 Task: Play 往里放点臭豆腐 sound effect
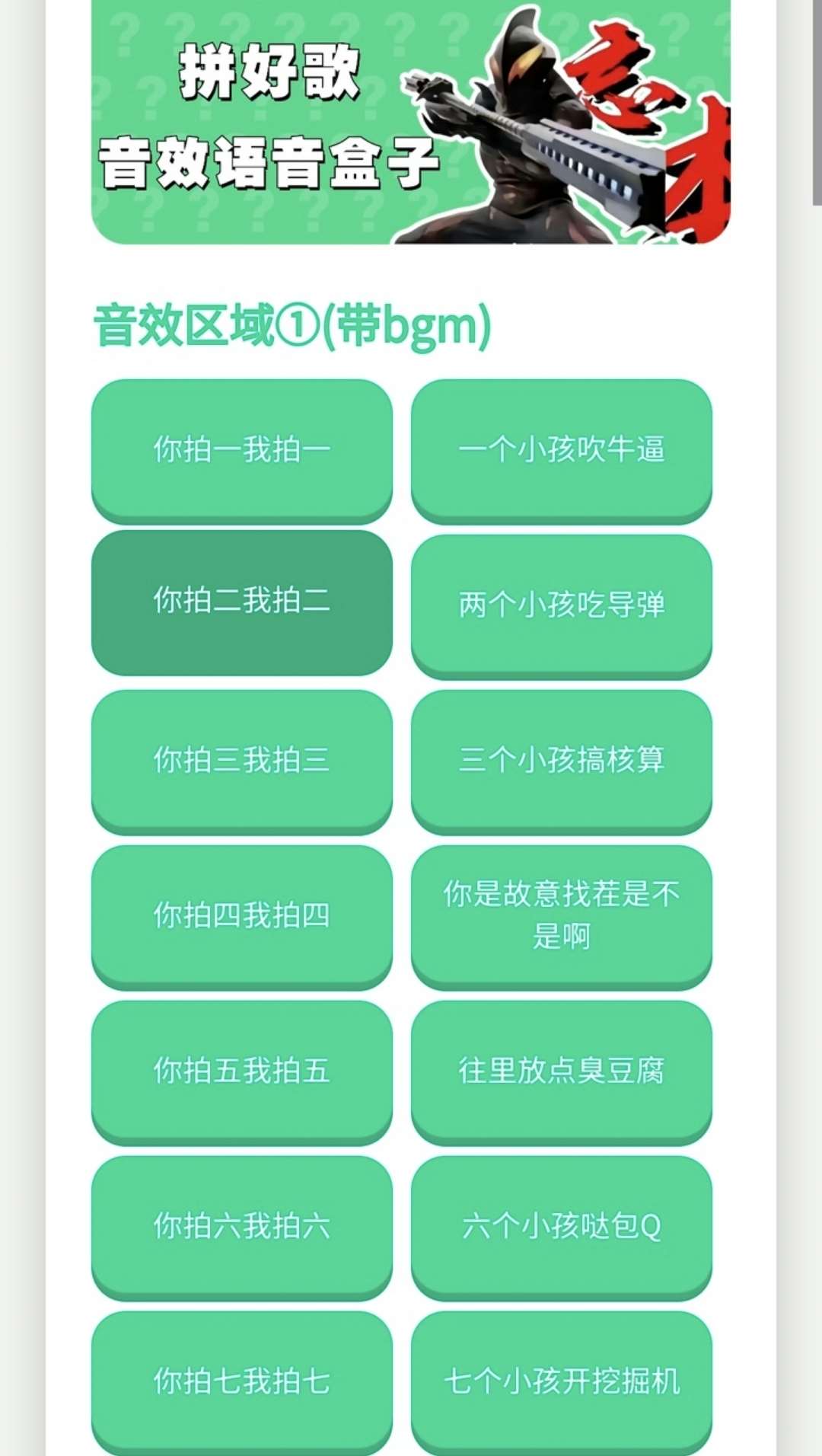click(562, 1071)
